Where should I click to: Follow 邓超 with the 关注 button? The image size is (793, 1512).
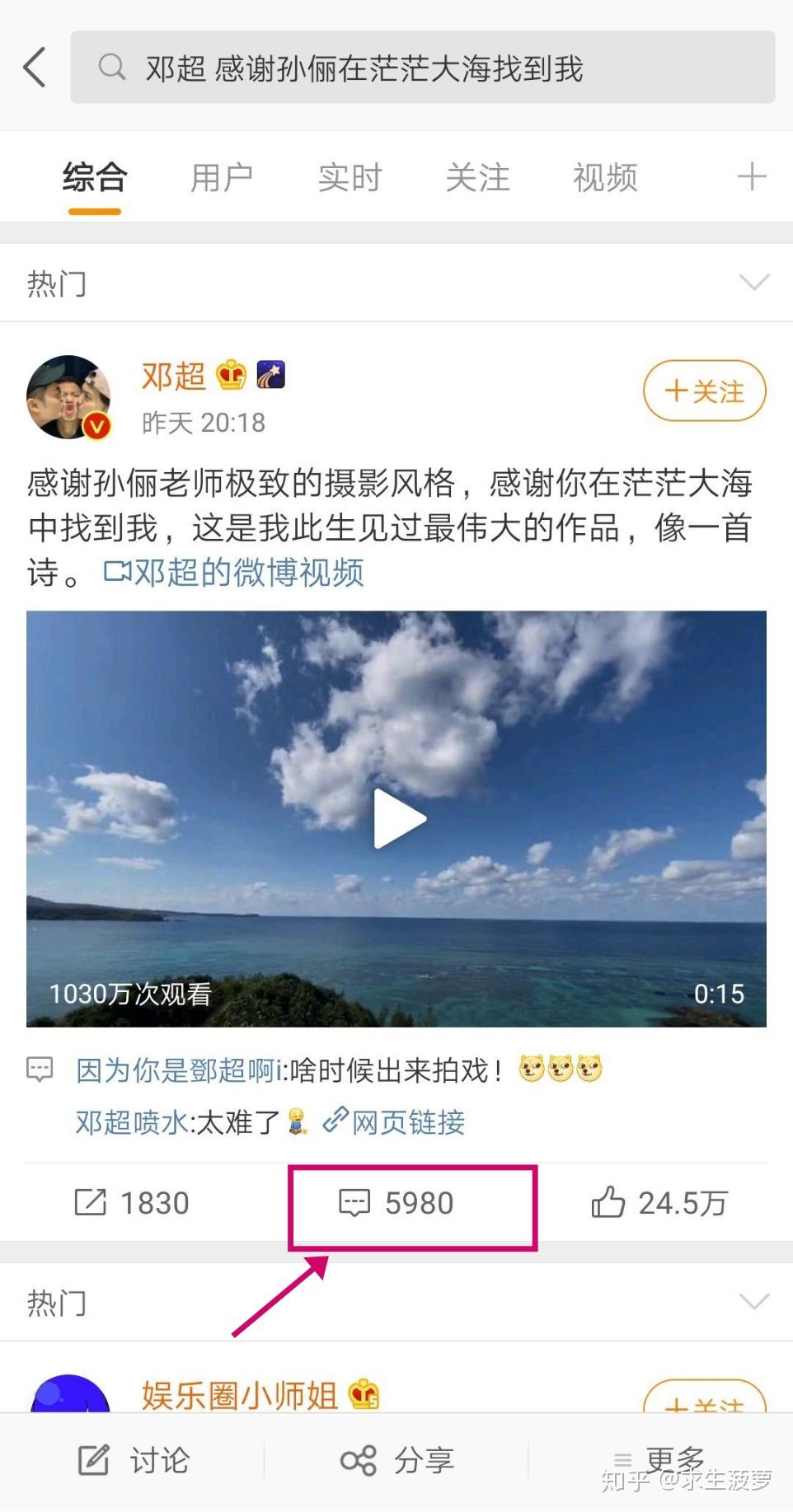pos(704,391)
